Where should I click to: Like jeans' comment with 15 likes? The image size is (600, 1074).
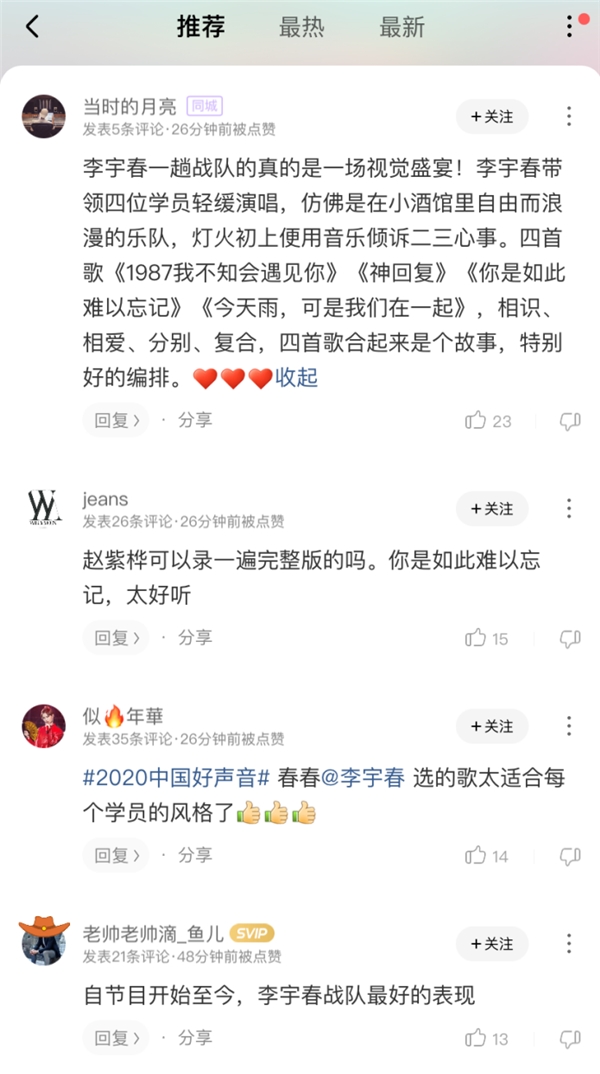[x=476, y=637]
